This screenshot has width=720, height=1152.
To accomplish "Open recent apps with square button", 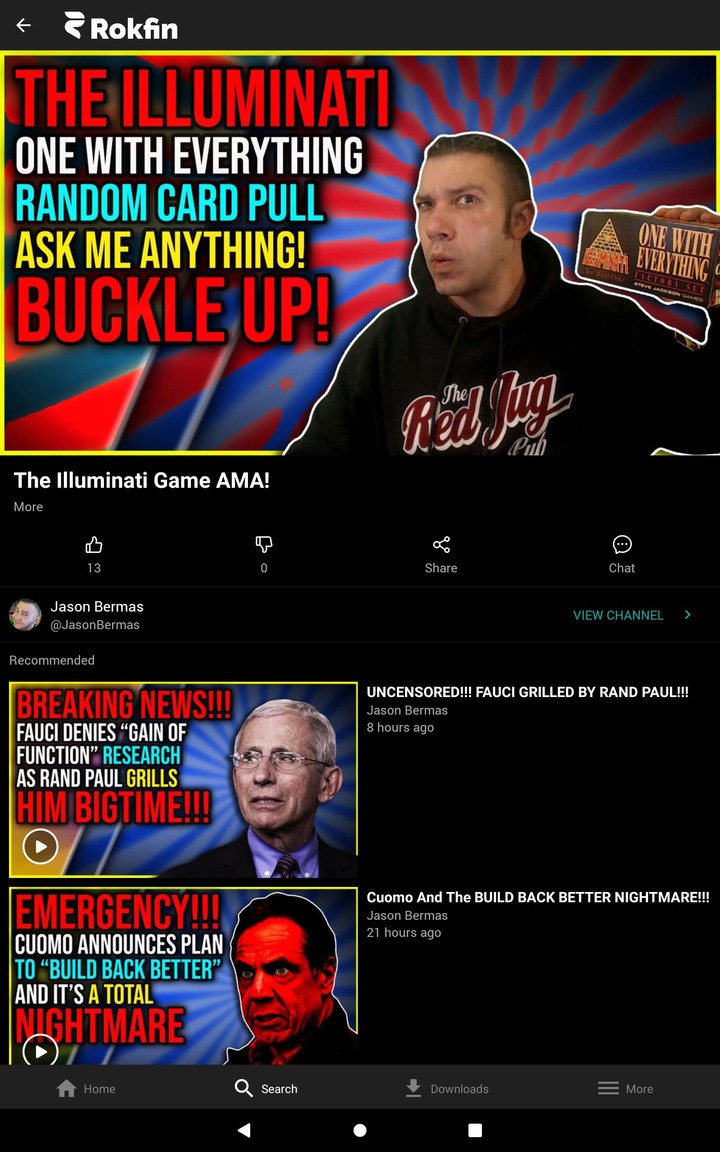I will (x=475, y=1130).
